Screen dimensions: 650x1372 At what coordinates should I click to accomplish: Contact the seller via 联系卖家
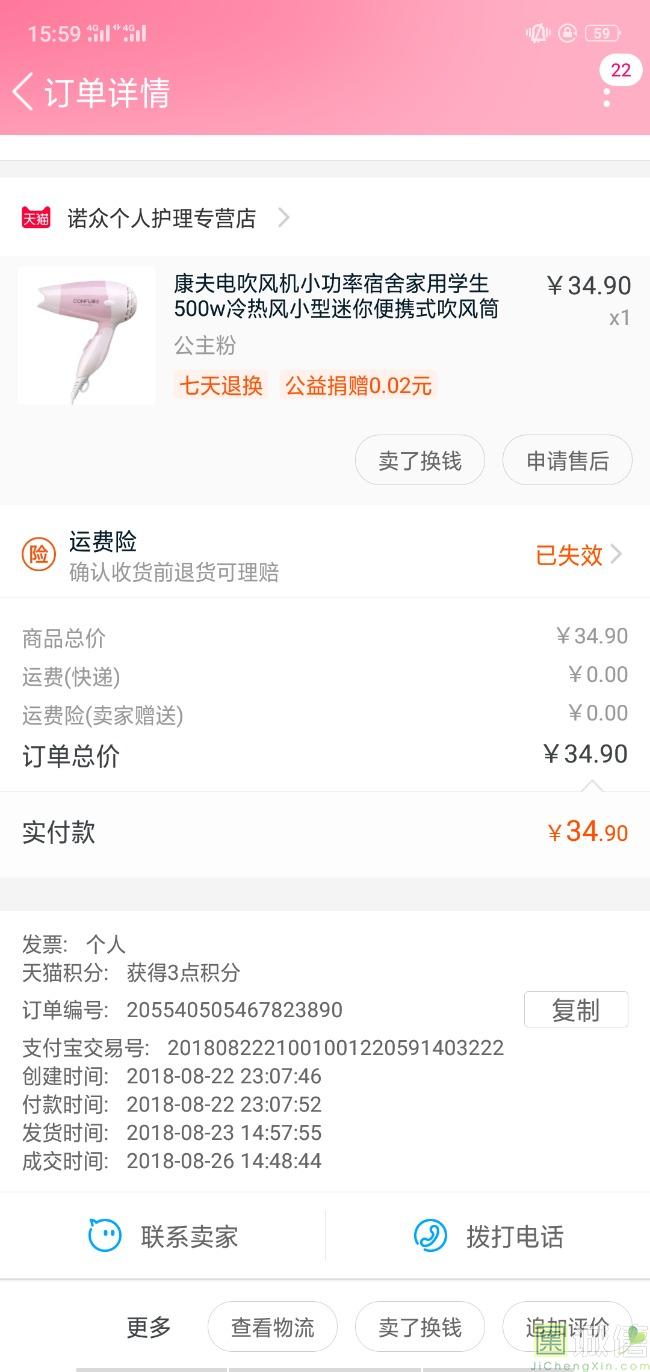(163, 1237)
